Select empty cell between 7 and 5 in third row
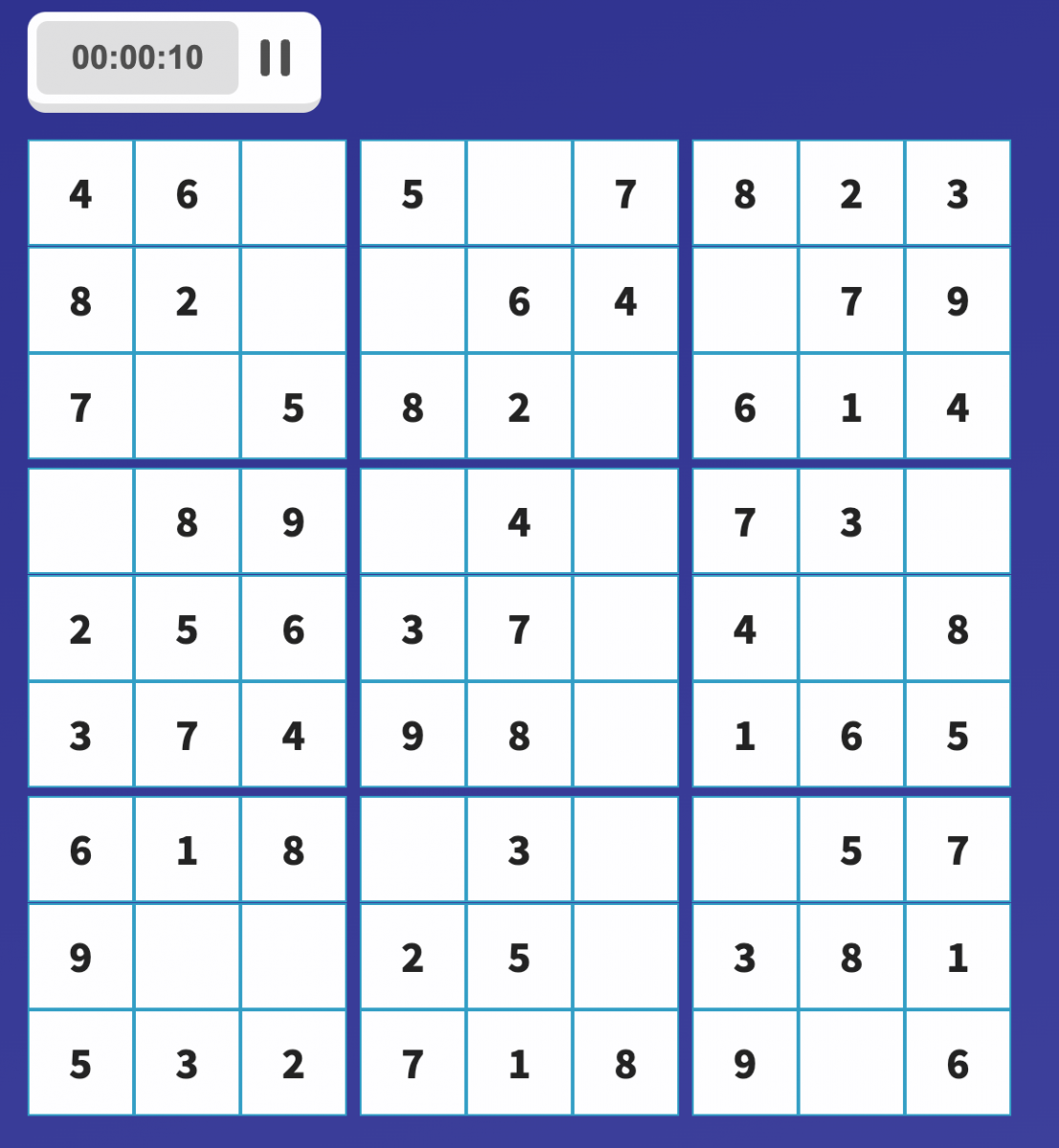Viewport: 1059px width, 1148px height. pyautogui.click(x=187, y=408)
